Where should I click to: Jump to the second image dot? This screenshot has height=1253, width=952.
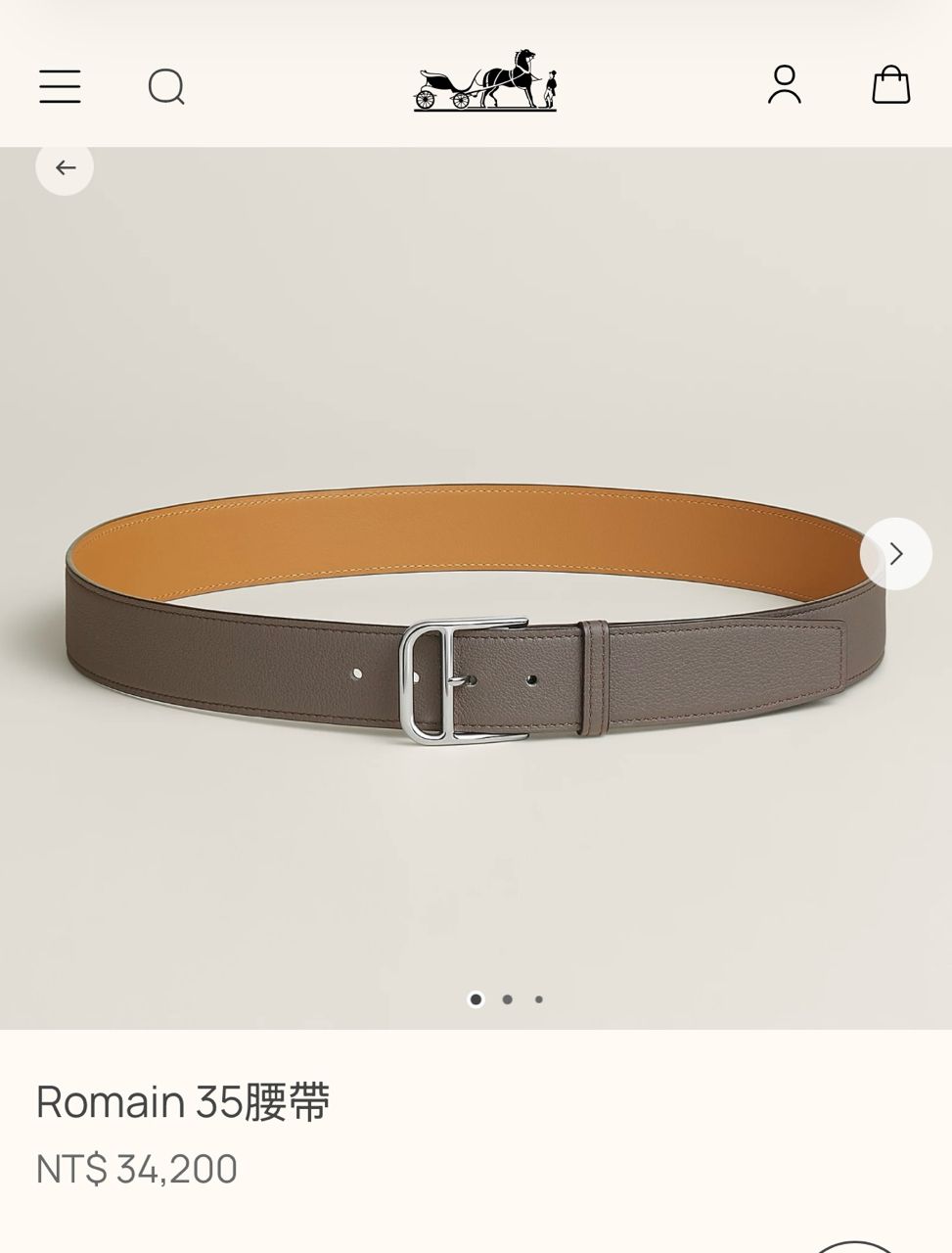(x=507, y=999)
